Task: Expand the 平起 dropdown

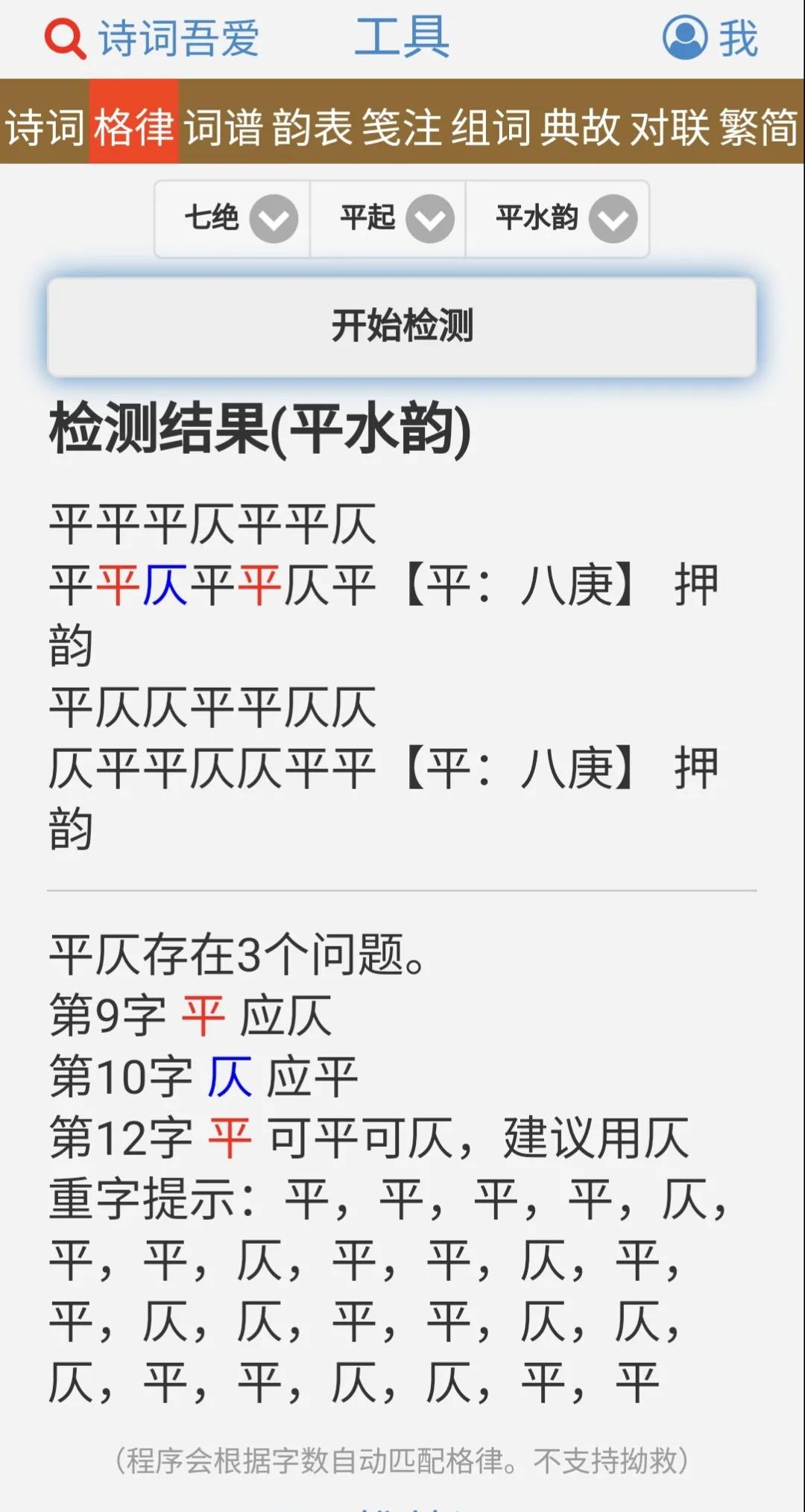Action: 388,219
